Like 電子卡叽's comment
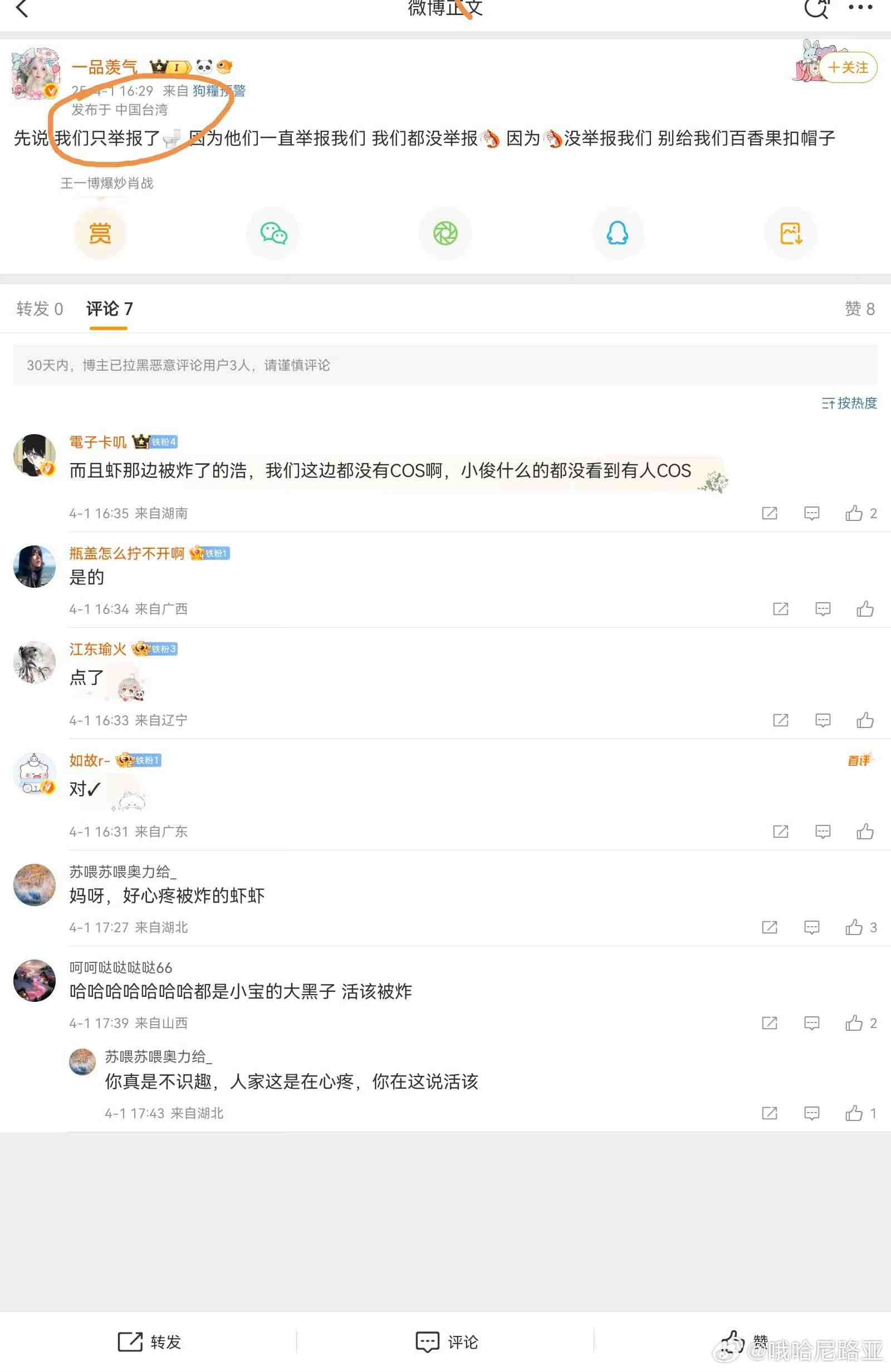The width and height of the screenshot is (891, 1372). [854, 513]
